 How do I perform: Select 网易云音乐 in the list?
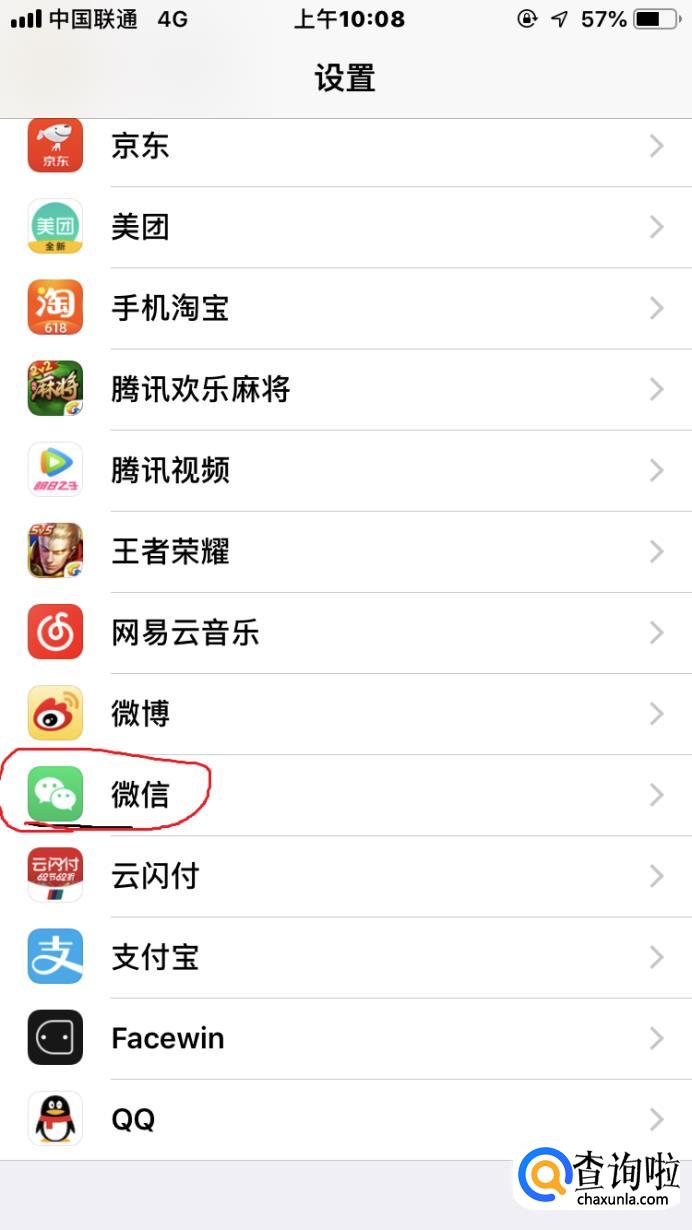346,632
